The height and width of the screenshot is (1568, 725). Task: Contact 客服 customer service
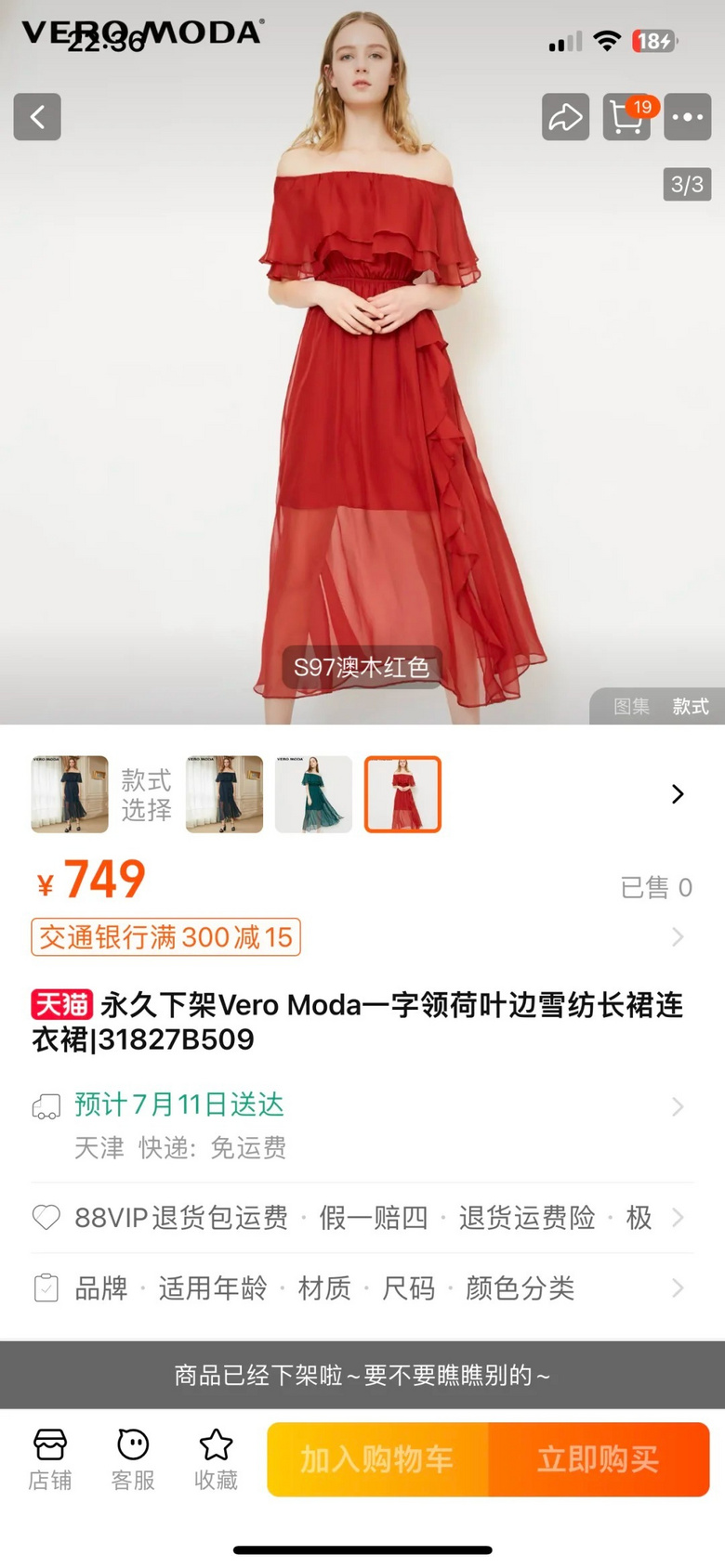pos(131,1458)
